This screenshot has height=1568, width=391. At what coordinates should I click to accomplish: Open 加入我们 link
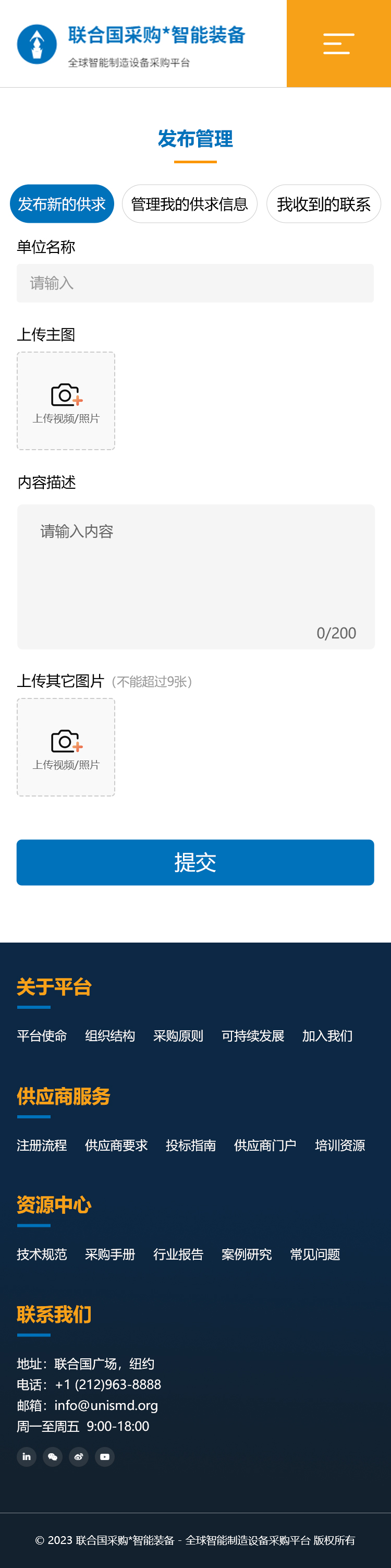(x=327, y=1035)
